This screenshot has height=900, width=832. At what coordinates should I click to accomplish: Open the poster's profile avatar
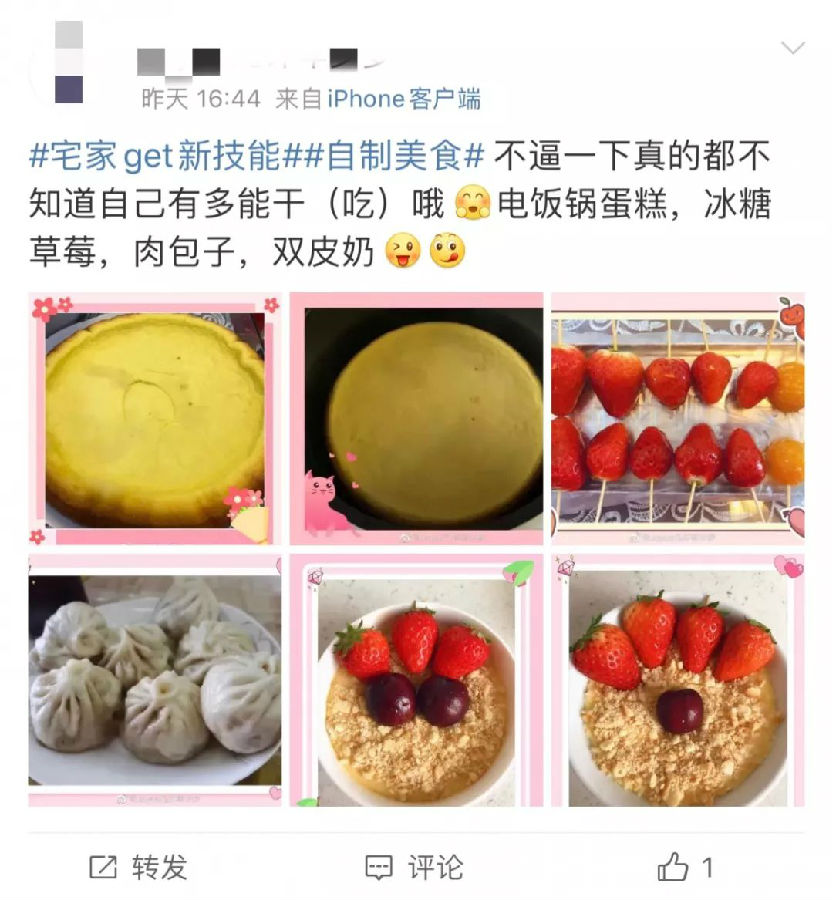pyautogui.click(x=69, y=62)
